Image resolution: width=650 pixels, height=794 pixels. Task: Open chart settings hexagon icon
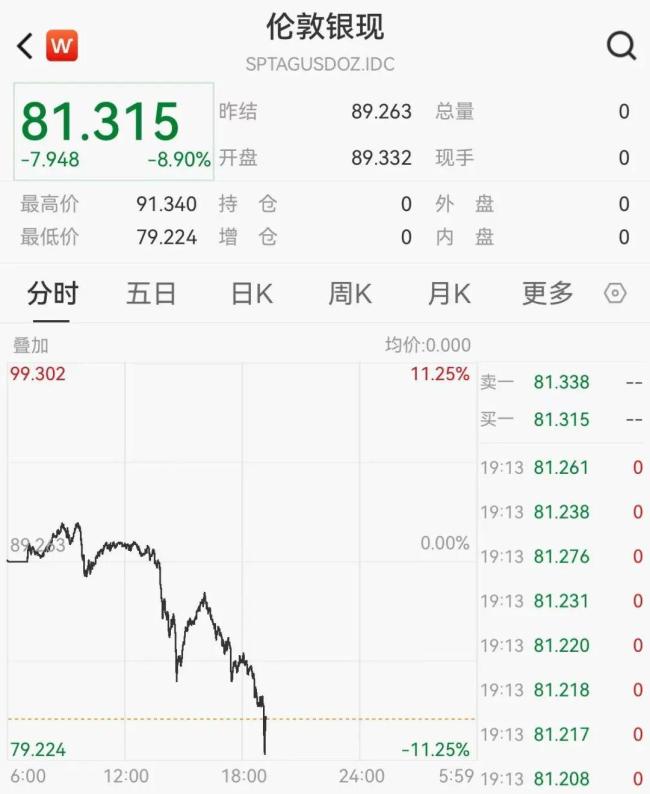(615, 294)
